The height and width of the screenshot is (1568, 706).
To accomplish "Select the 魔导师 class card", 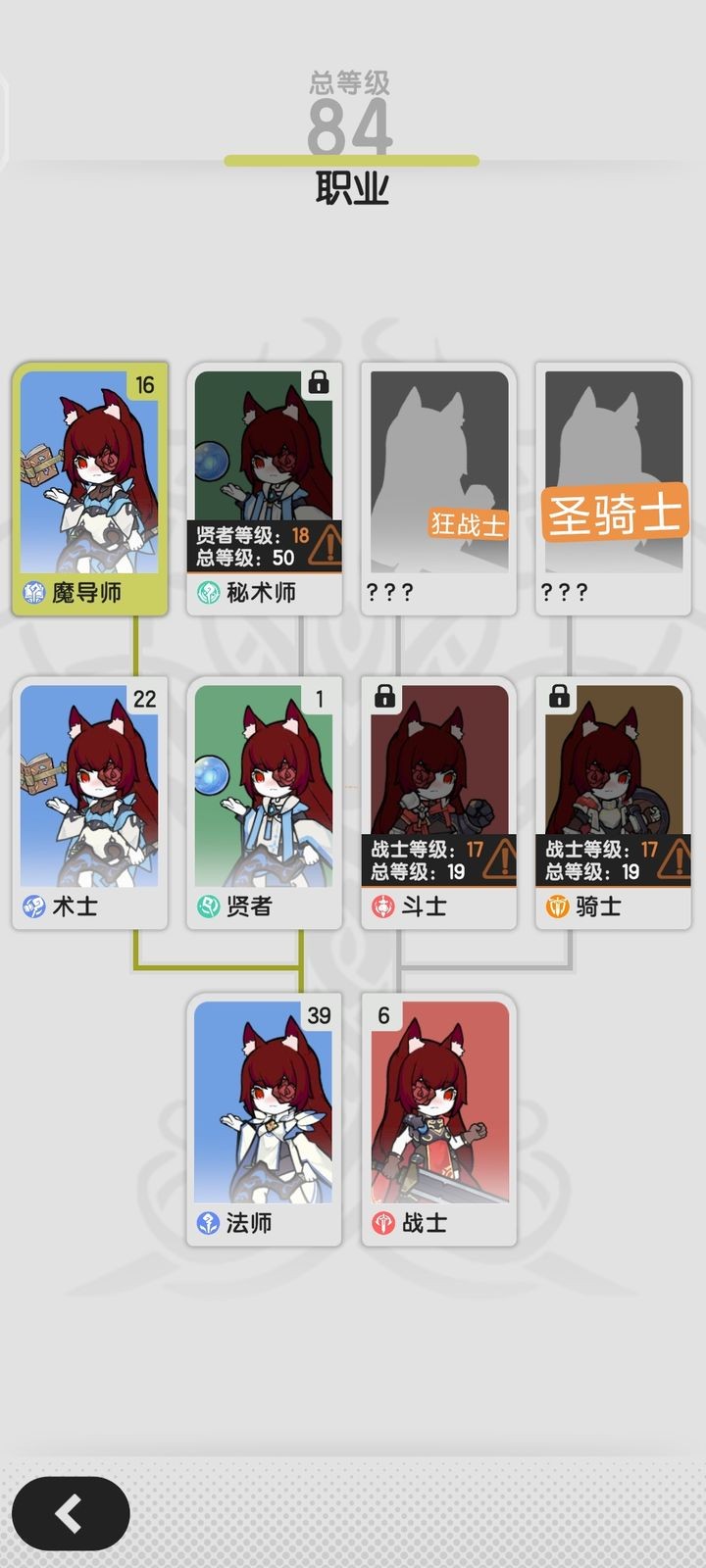I will pos(89,488).
